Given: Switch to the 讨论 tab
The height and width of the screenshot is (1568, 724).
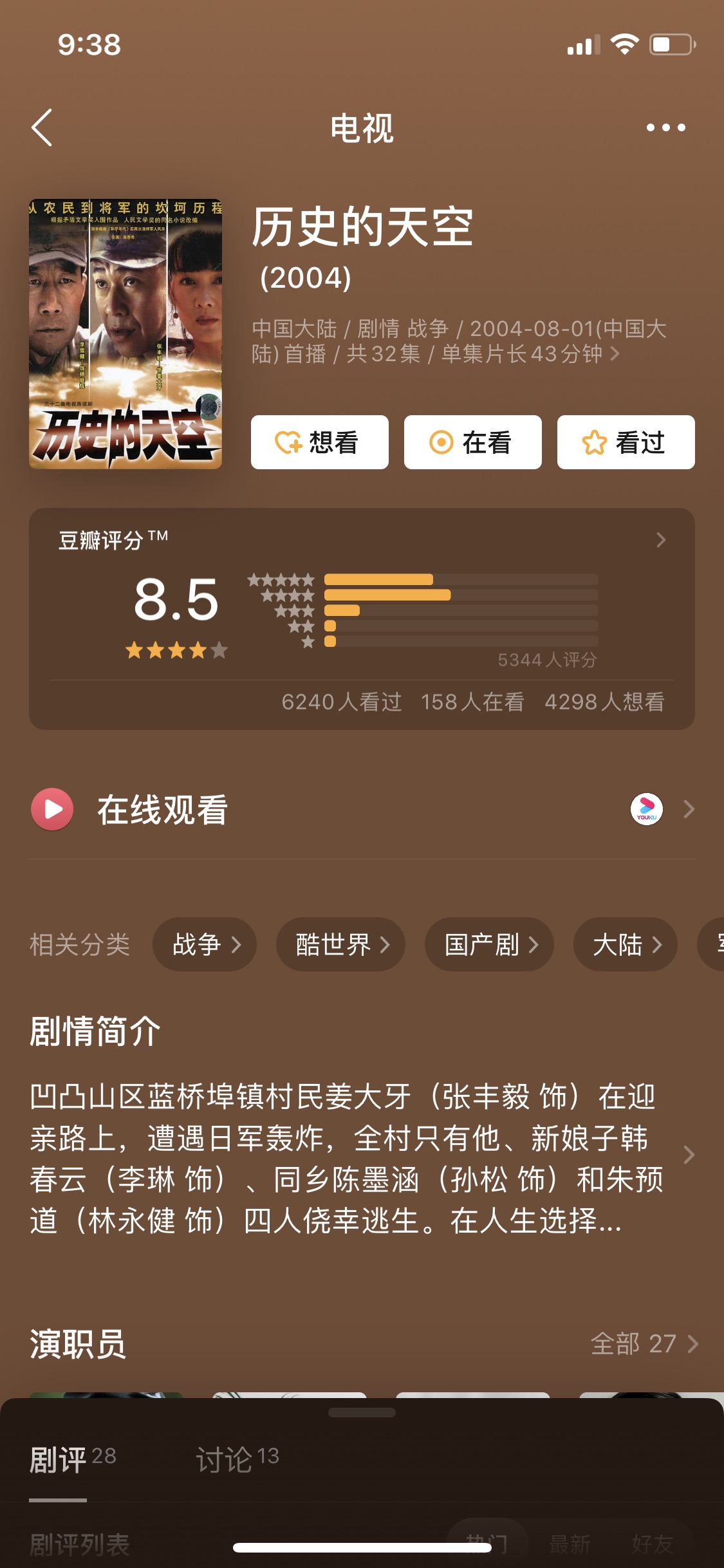Looking at the screenshot, I should (x=237, y=1459).
